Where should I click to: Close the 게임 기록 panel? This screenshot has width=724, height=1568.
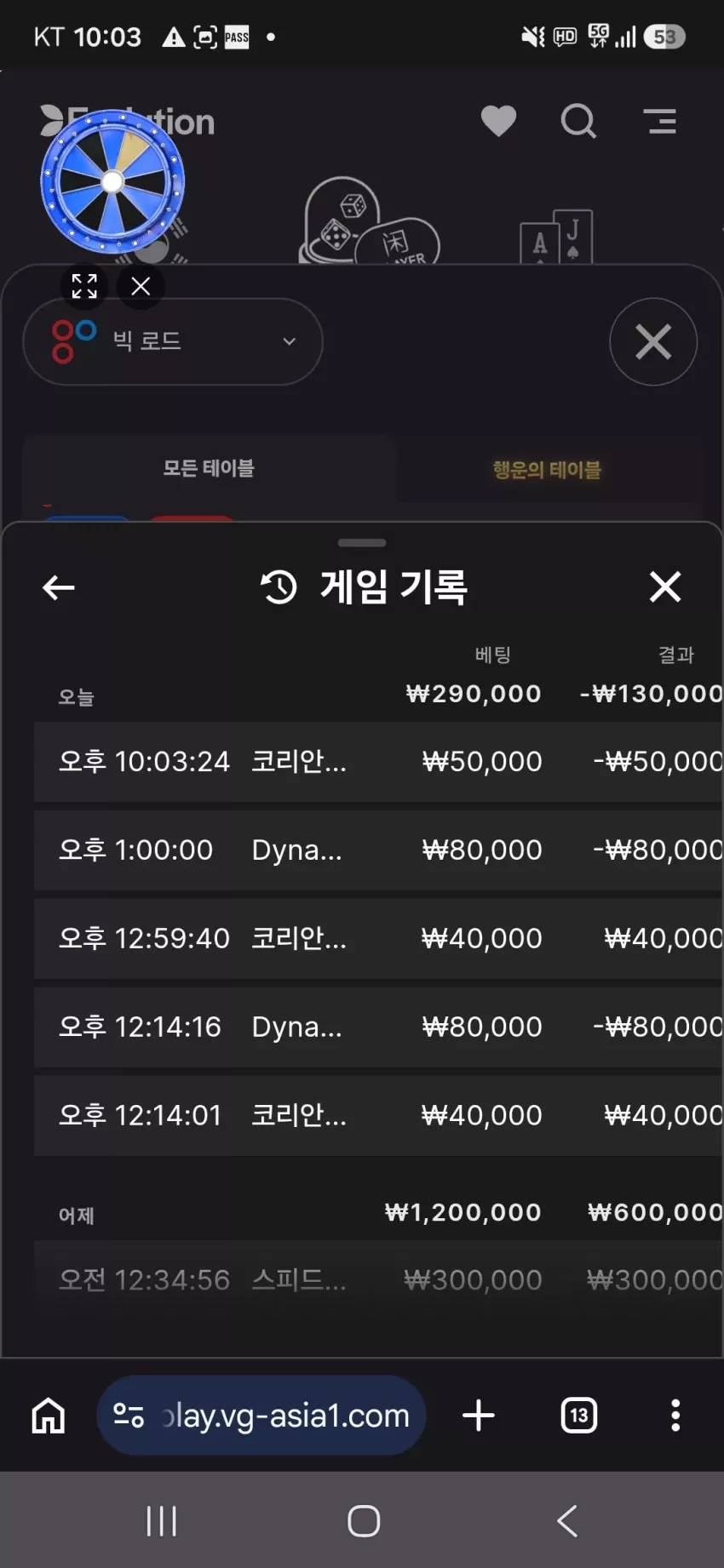point(664,587)
